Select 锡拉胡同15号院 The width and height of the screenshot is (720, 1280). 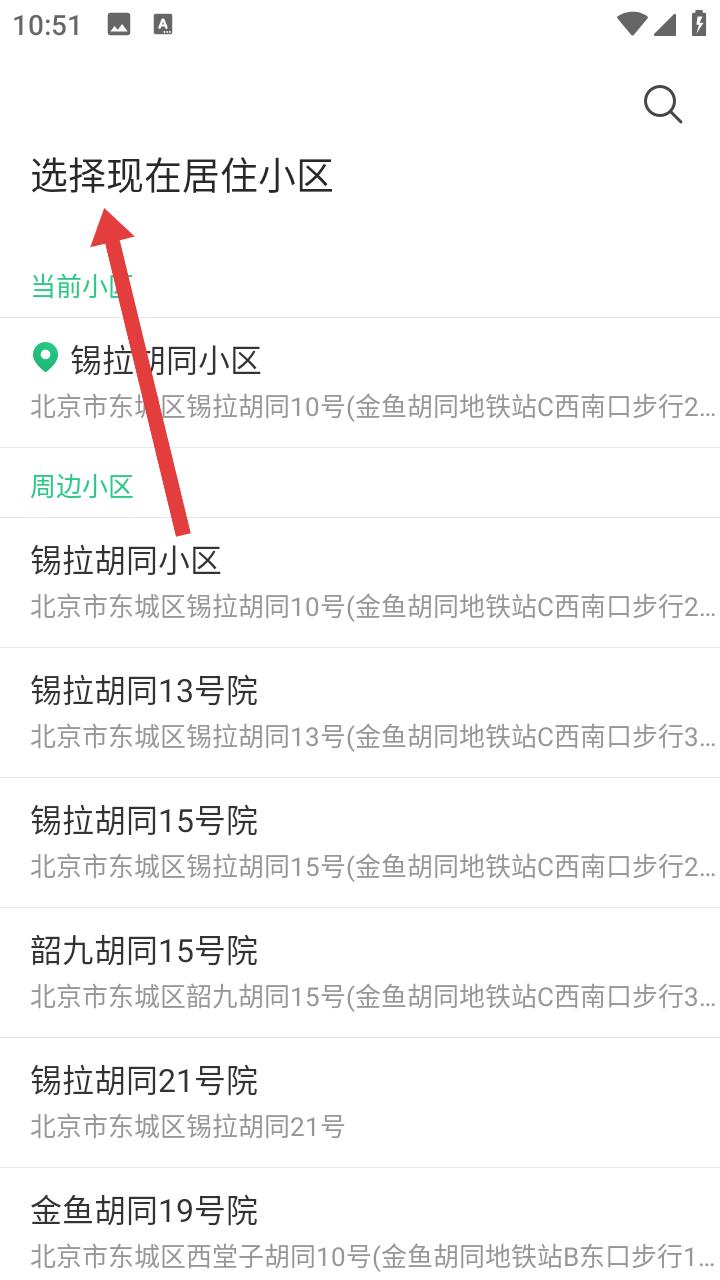coord(360,842)
